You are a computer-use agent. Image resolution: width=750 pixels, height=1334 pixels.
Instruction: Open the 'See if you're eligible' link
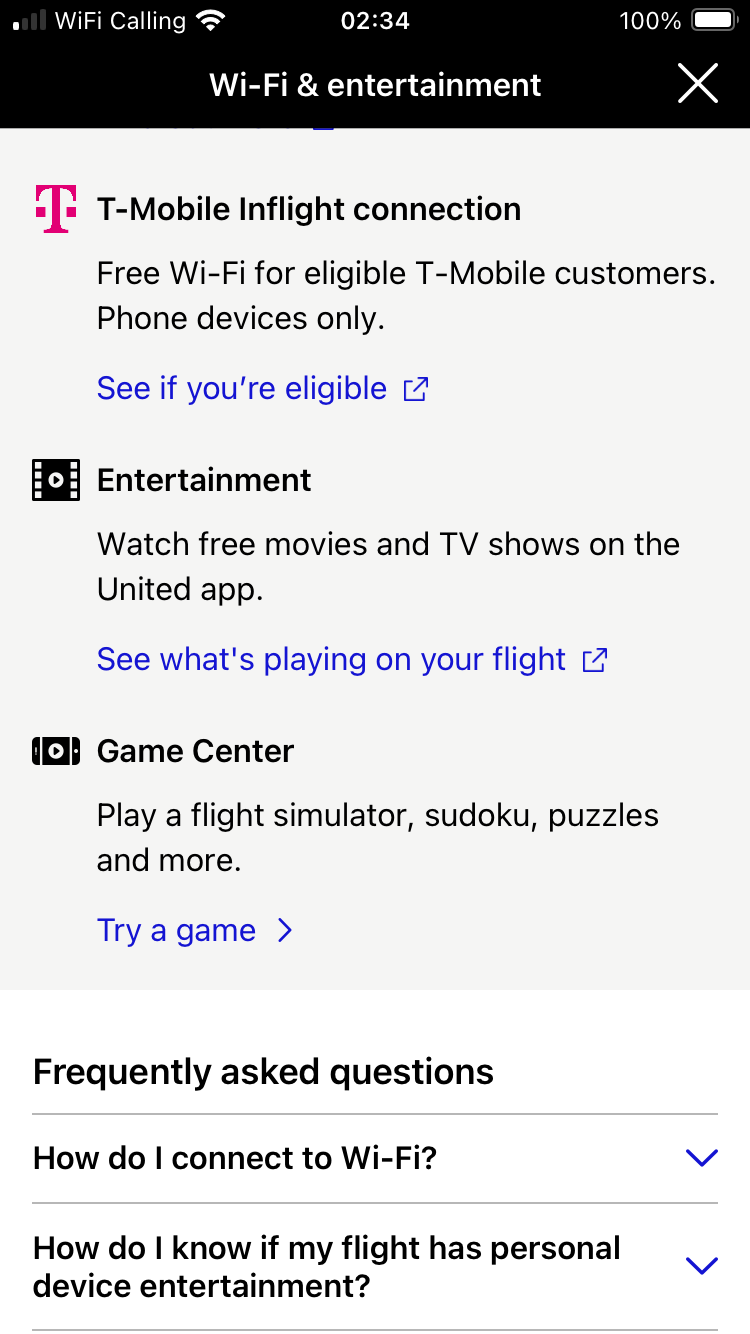click(x=262, y=388)
